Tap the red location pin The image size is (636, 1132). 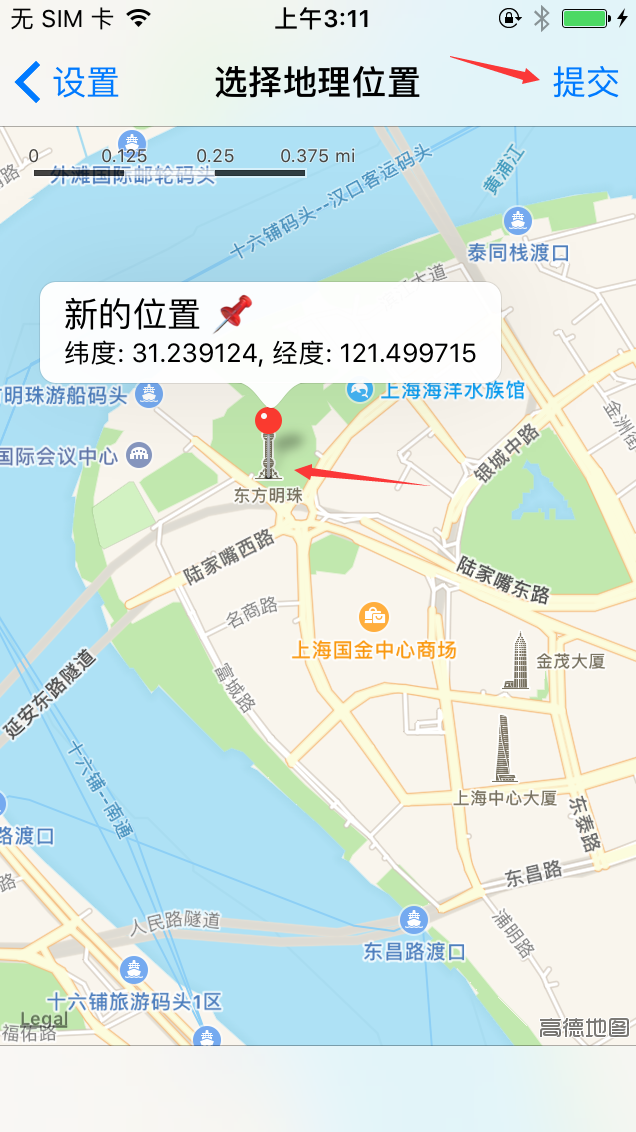(268, 421)
